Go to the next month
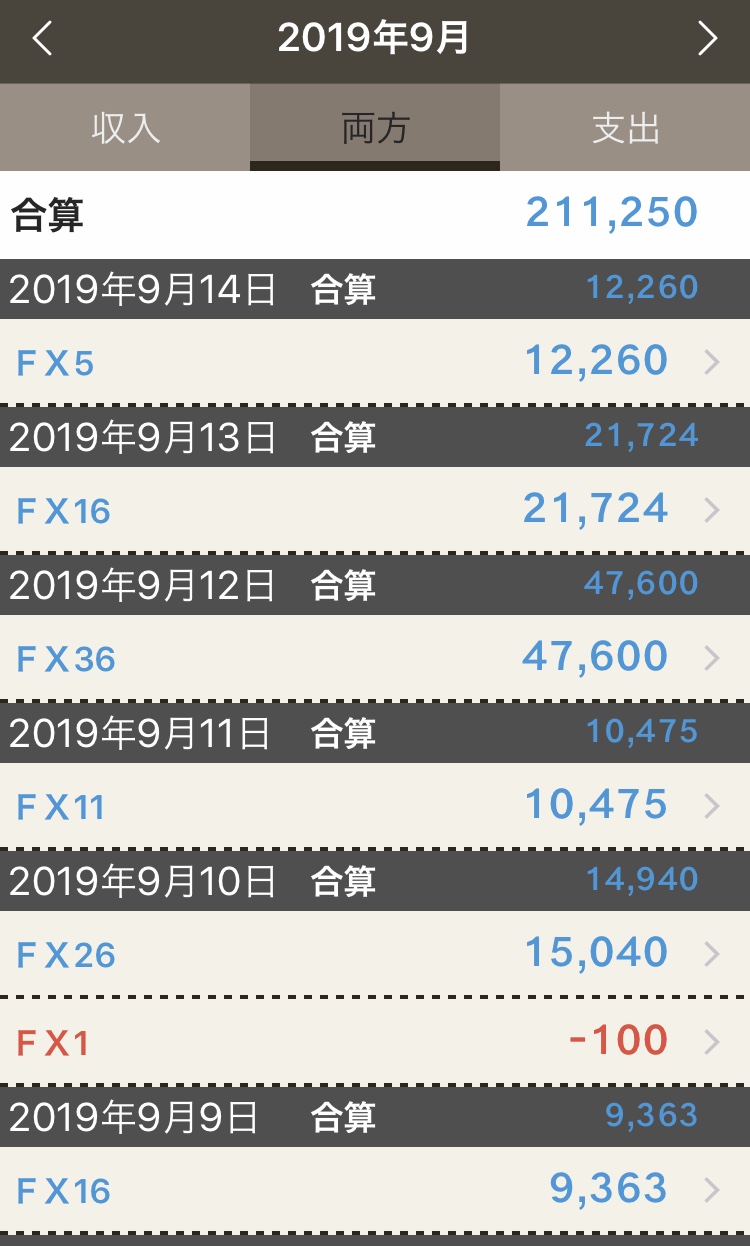The image size is (750, 1246). click(707, 39)
